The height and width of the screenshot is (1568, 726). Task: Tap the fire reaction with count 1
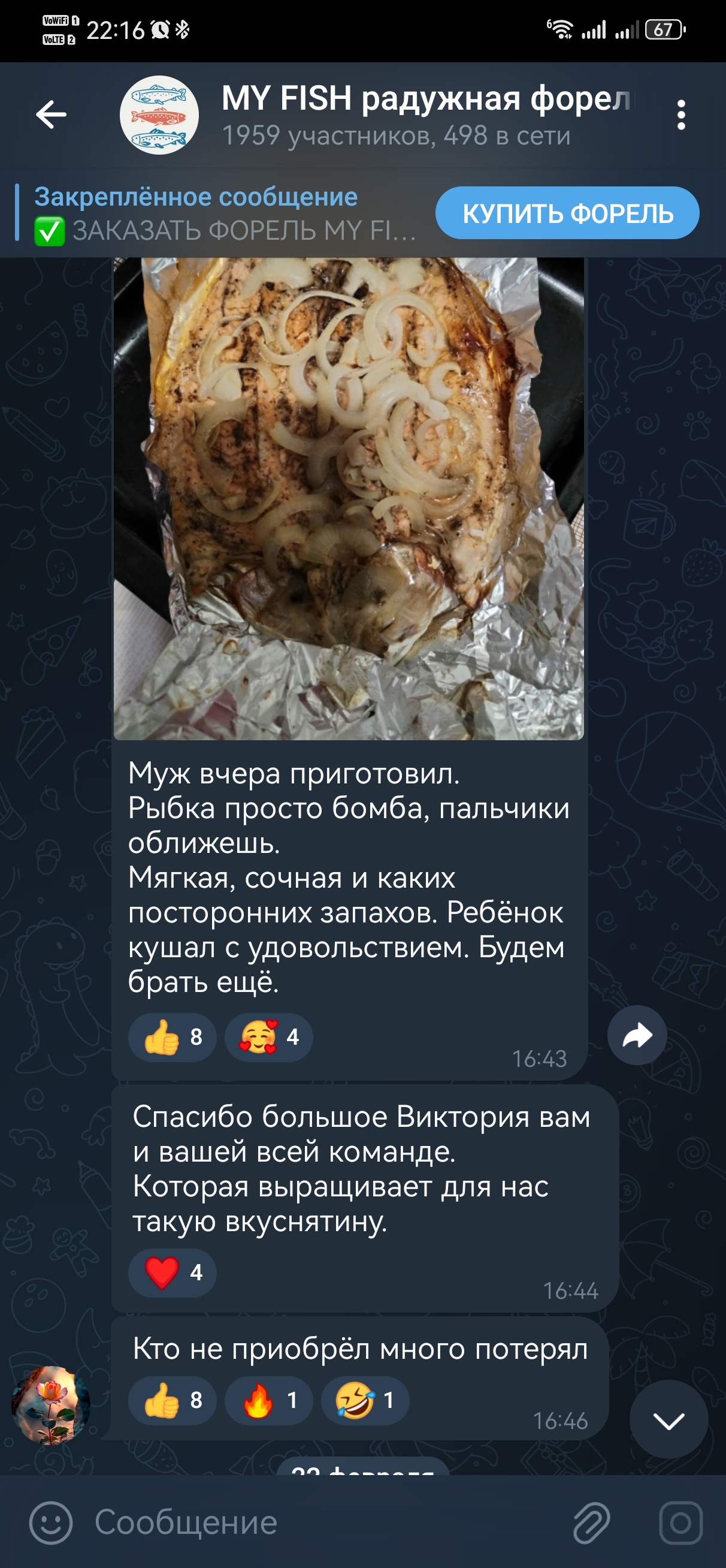click(x=269, y=1400)
